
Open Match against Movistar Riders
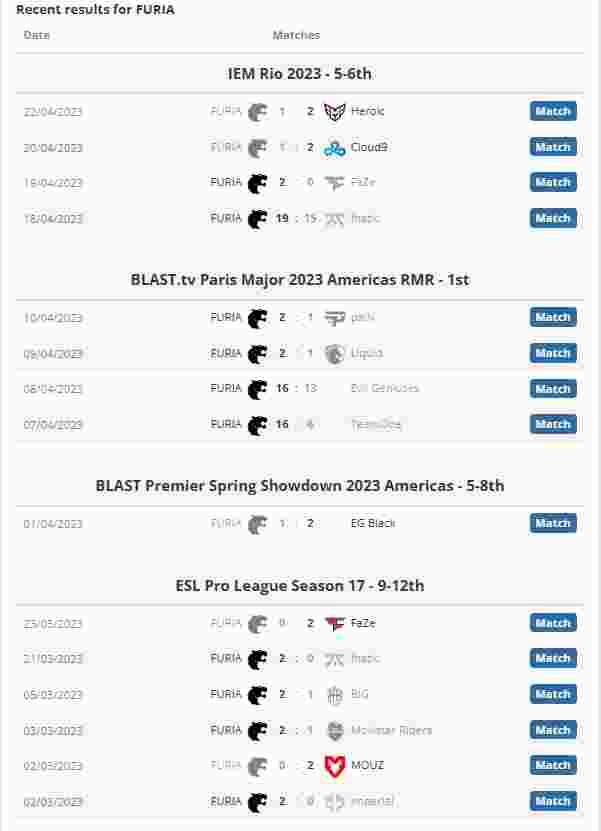[553, 730]
